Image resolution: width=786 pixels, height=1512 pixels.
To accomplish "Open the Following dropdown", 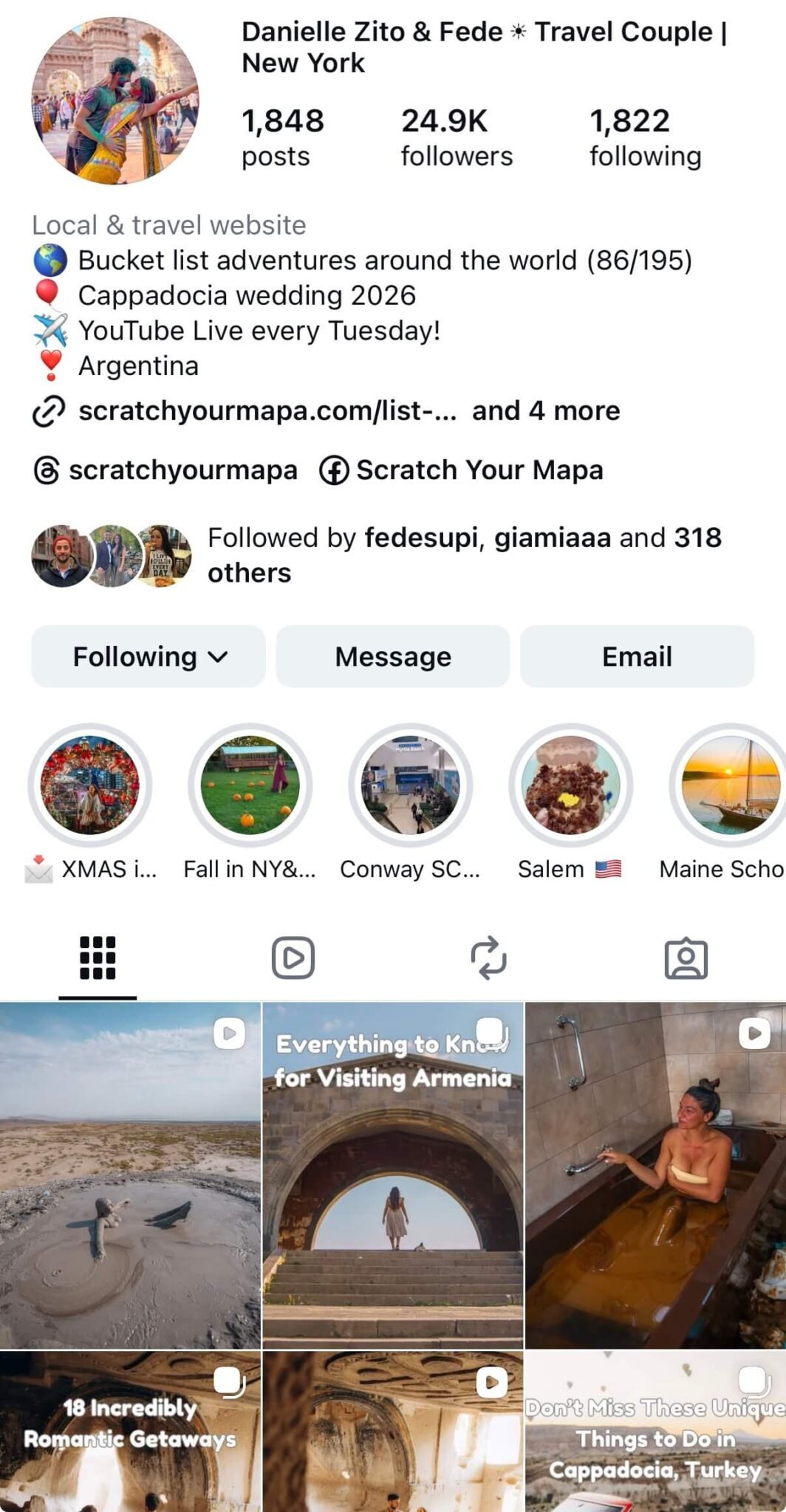I will point(147,656).
